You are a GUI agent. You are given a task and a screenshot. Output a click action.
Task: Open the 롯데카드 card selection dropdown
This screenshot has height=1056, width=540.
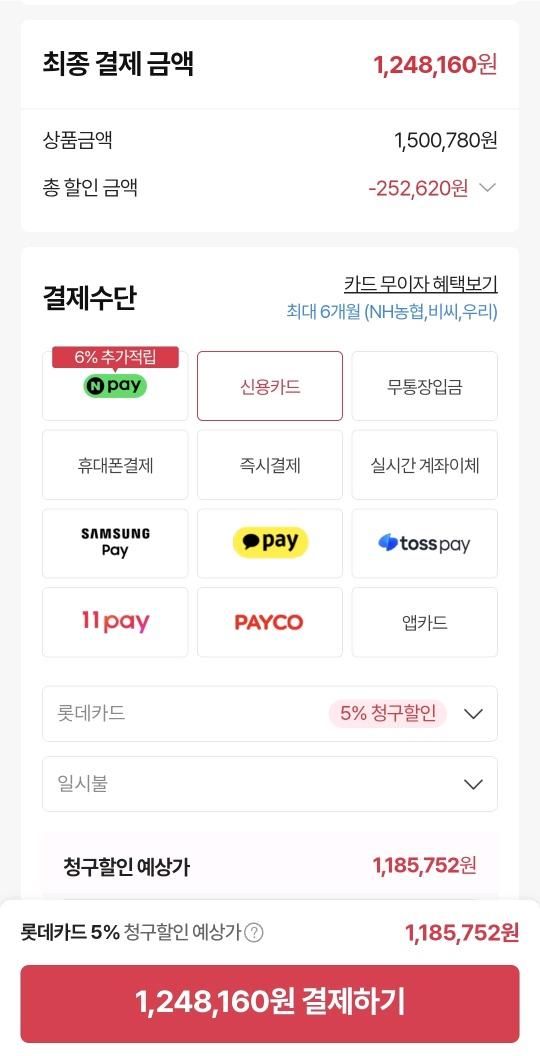coord(270,714)
